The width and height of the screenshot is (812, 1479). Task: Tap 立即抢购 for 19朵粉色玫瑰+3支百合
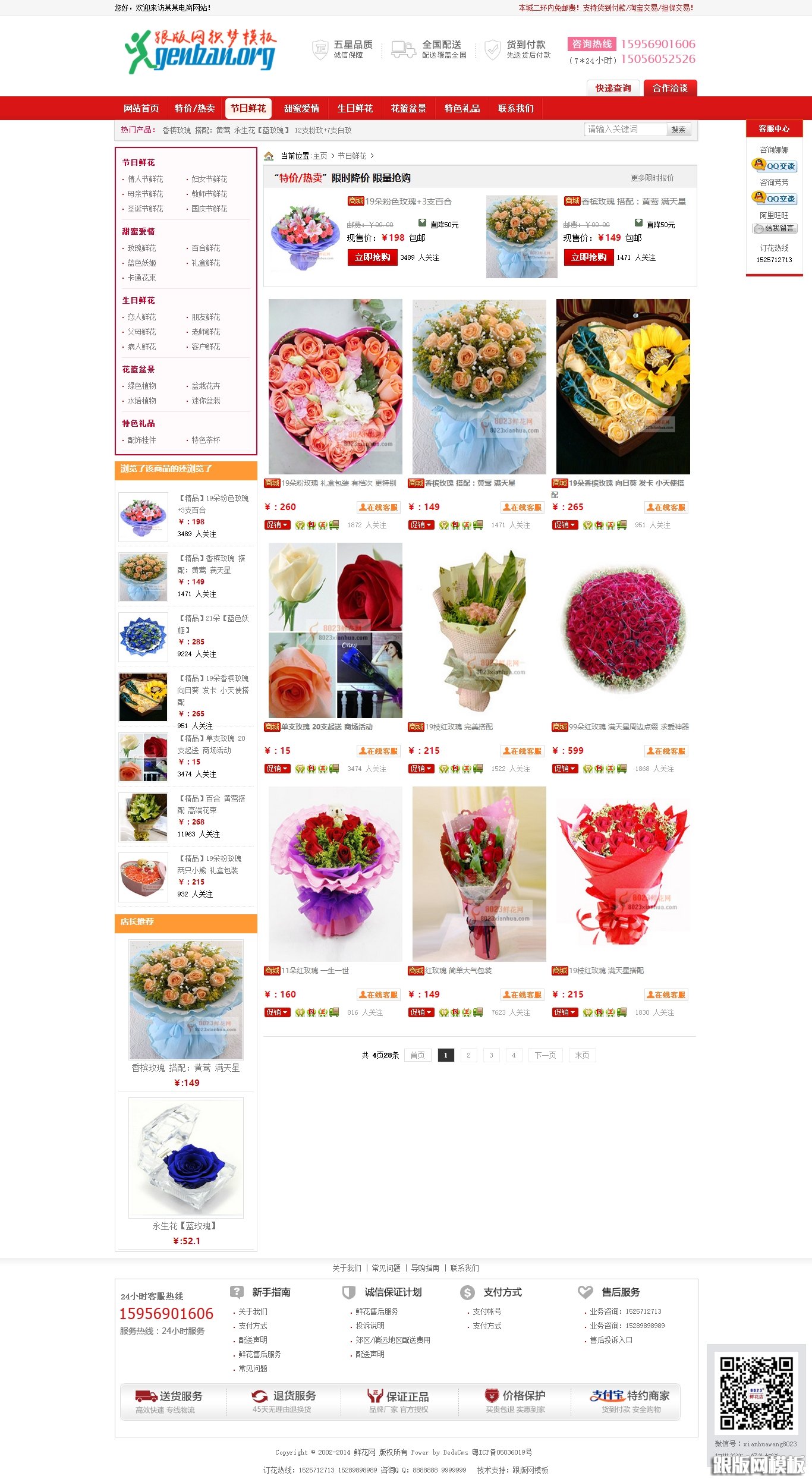coord(372,257)
